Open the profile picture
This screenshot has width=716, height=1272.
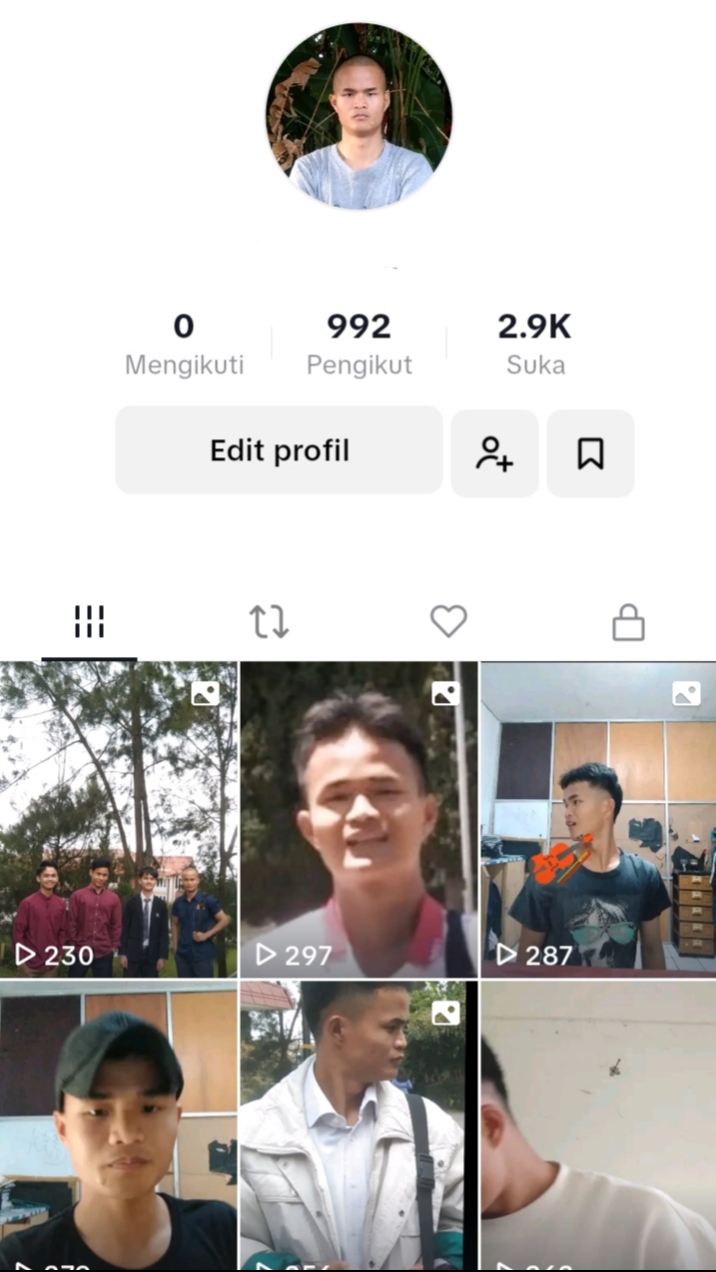[358, 116]
